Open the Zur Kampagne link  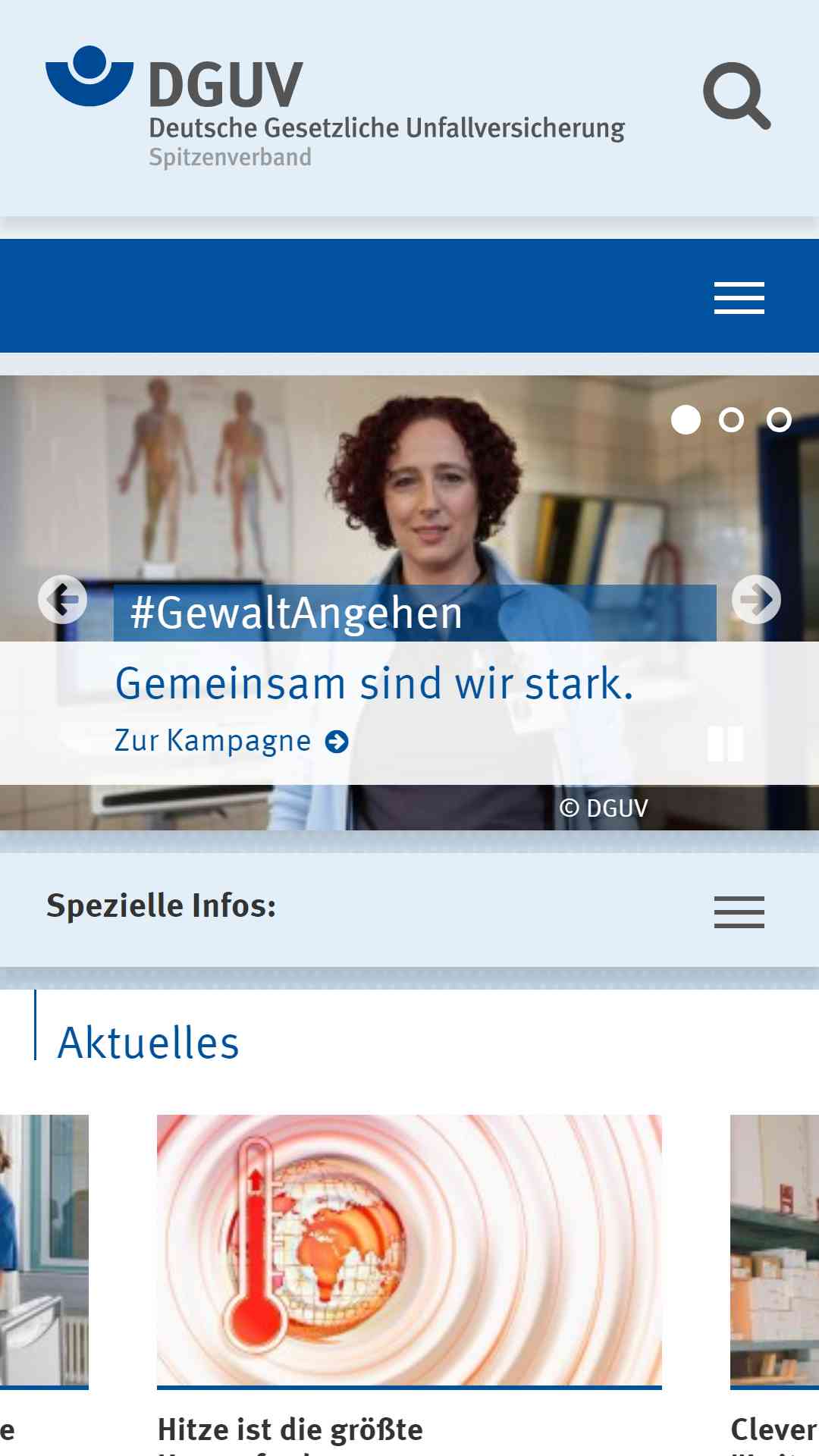tap(231, 741)
